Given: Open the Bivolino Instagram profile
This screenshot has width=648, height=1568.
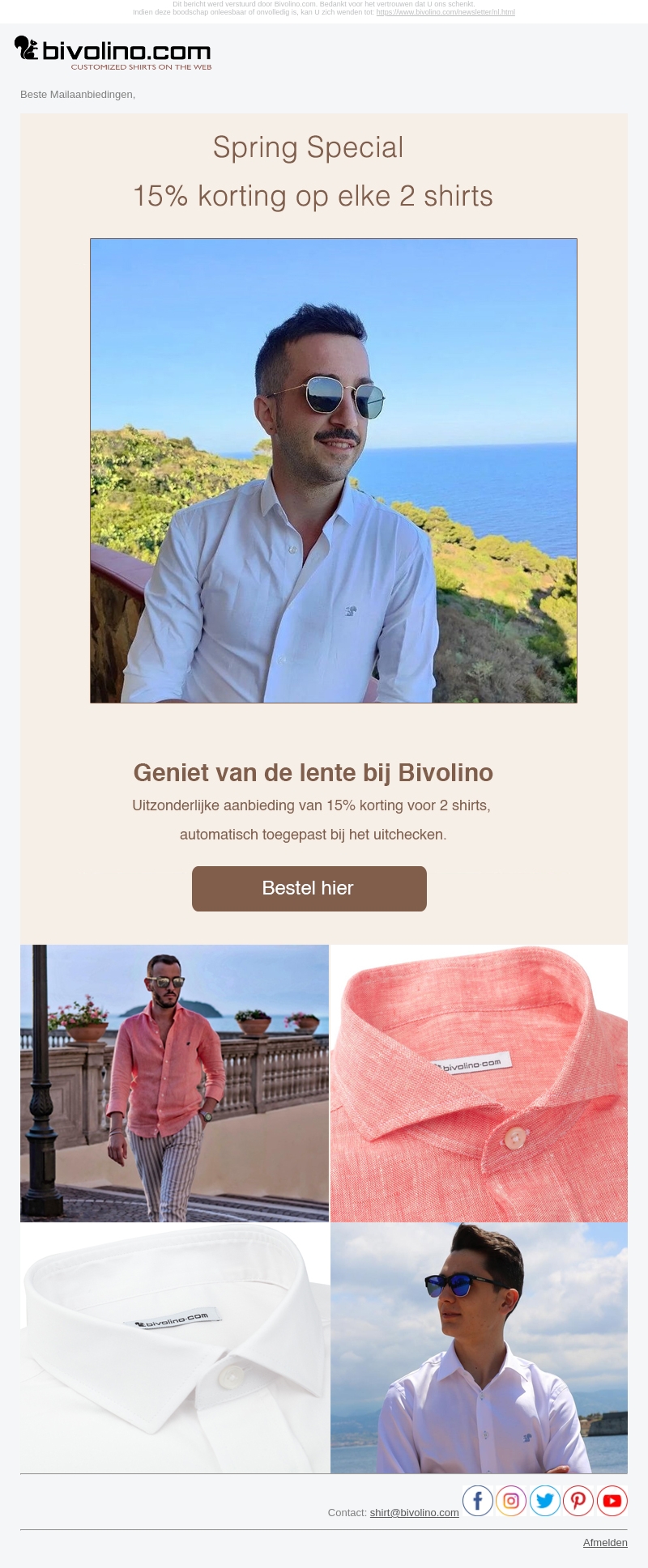Looking at the screenshot, I should [511, 1501].
